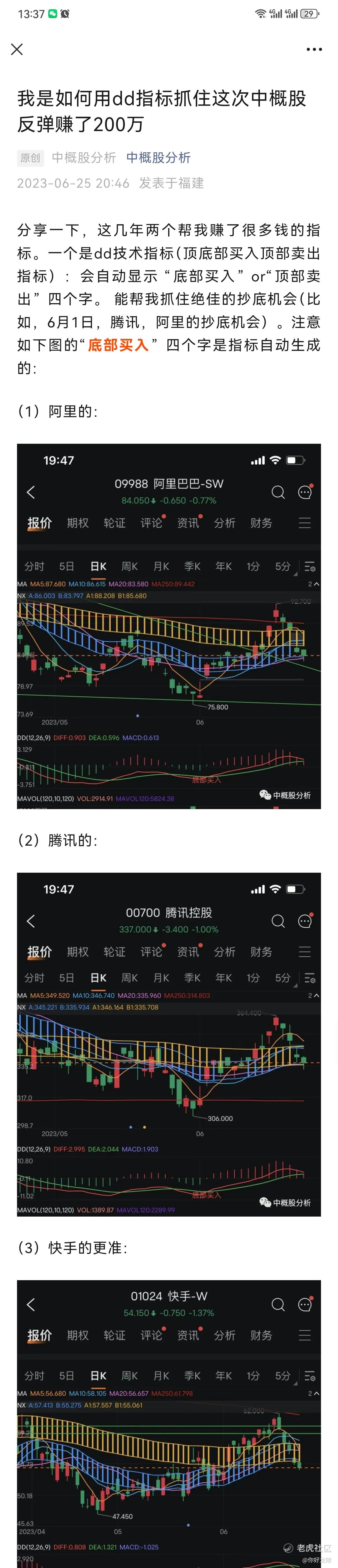Enlarge the 腾讯控股 chart image
This screenshot has height=1568, width=338.
pos(169,1044)
